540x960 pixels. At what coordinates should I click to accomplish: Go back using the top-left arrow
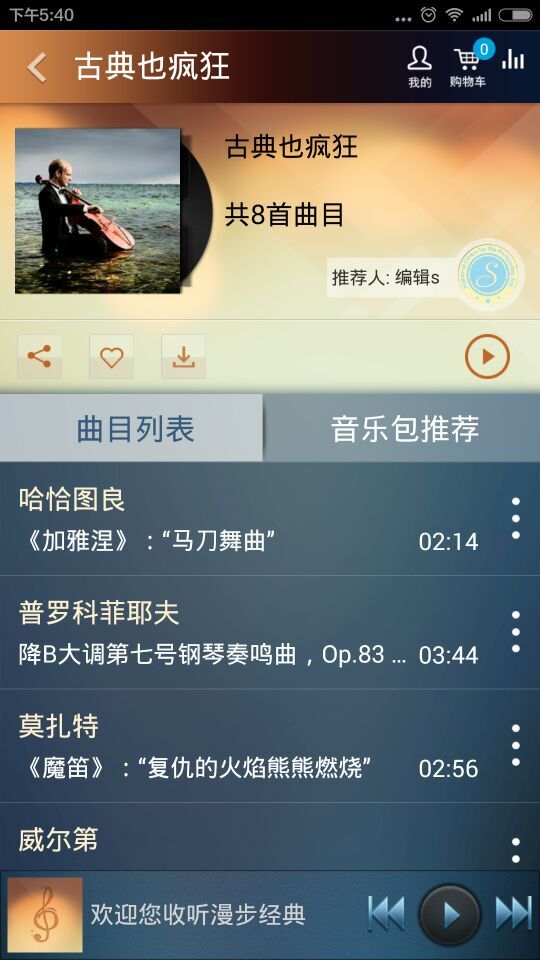click(x=37, y=67)
